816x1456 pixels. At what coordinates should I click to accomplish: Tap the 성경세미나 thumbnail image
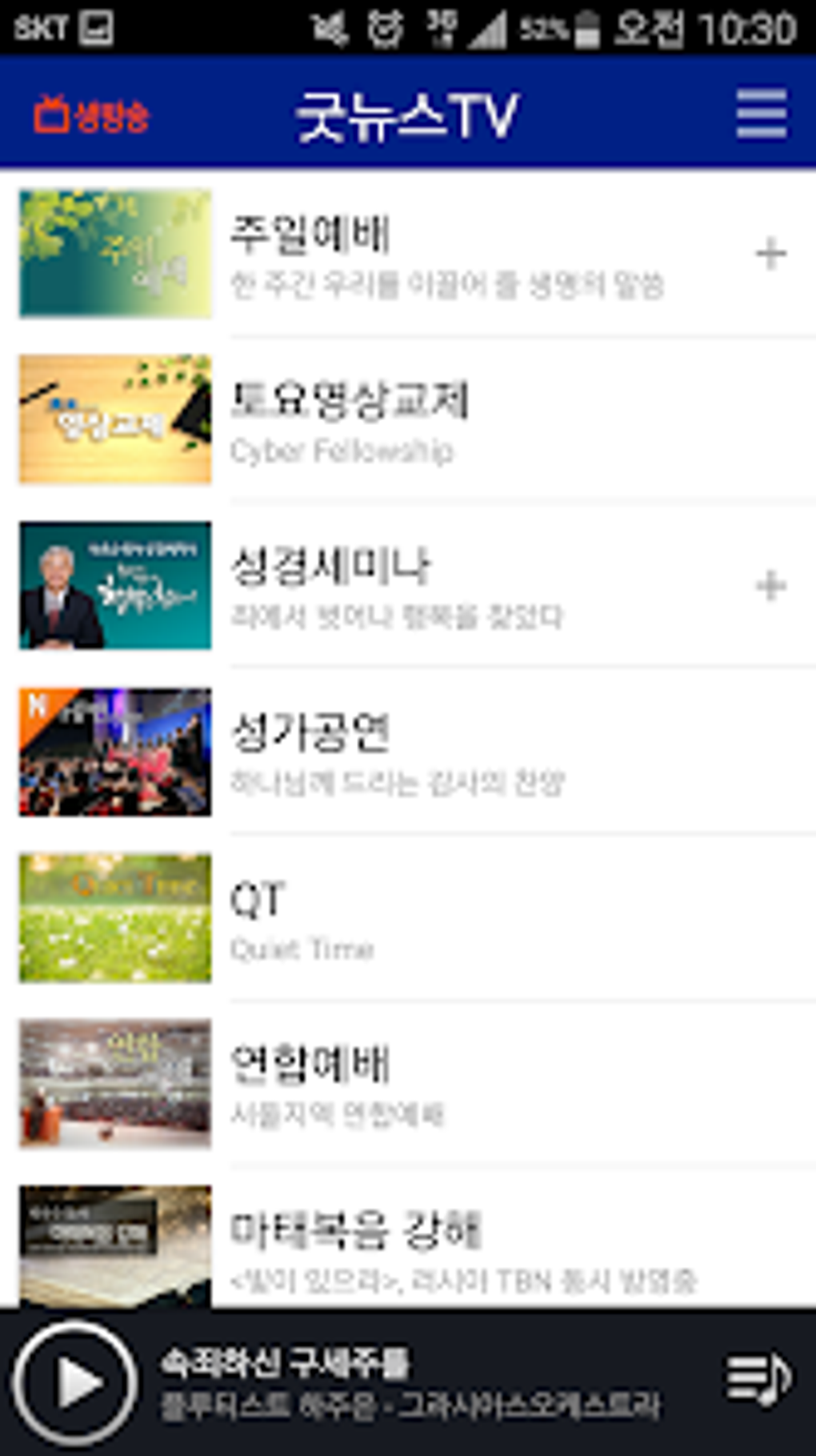click(x=115, y=586)
